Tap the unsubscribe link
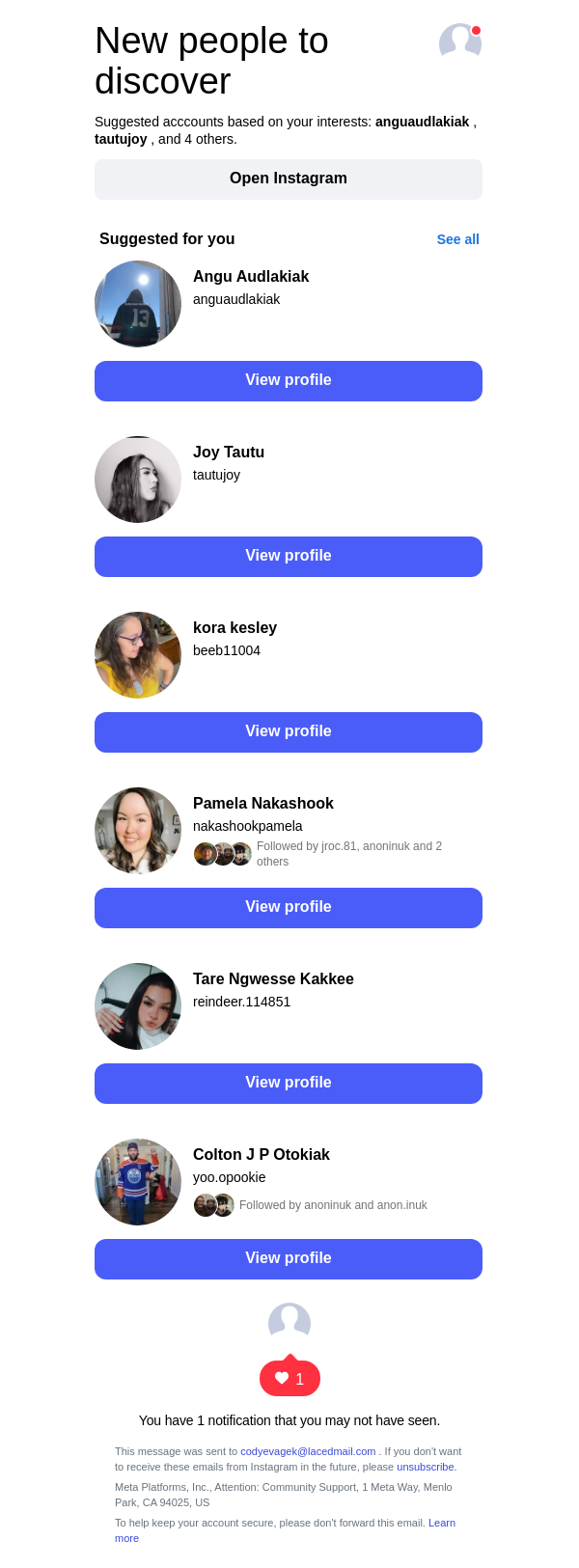Viewport: 579px width, 1568px height. [x=426, y=1467]
